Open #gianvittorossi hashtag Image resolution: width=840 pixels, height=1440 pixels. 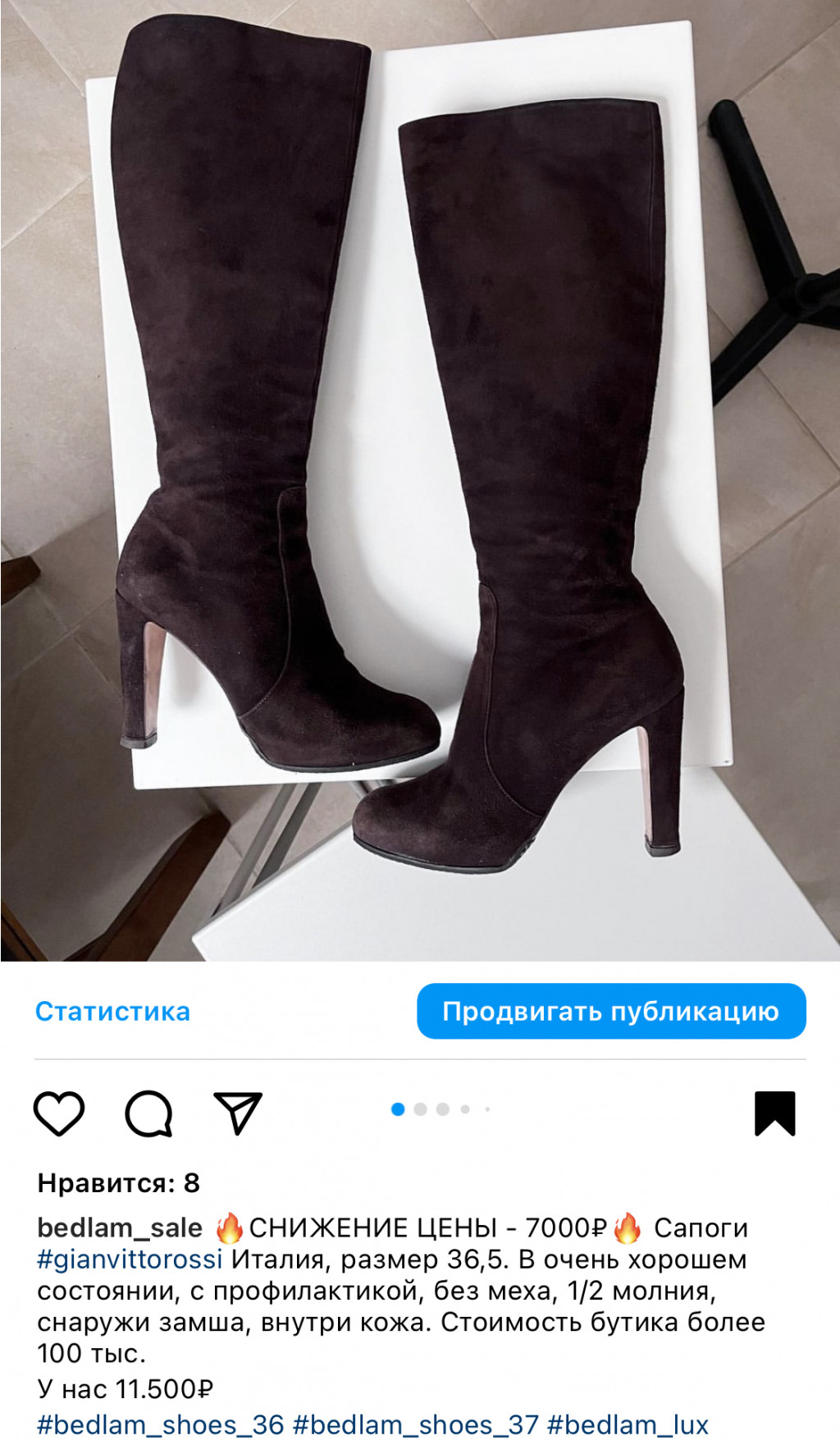130,1259
